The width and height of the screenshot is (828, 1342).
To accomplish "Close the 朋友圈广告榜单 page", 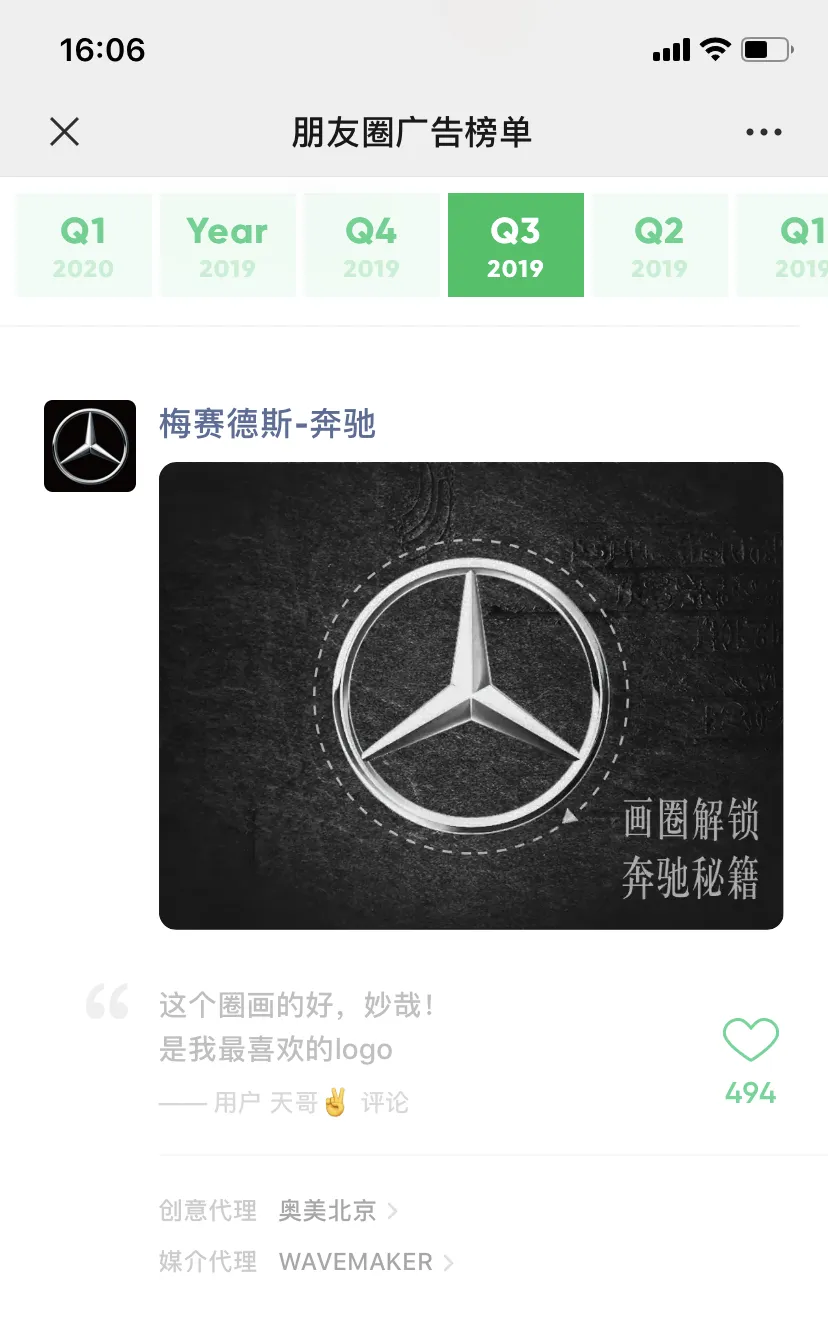I will [64, 132].
